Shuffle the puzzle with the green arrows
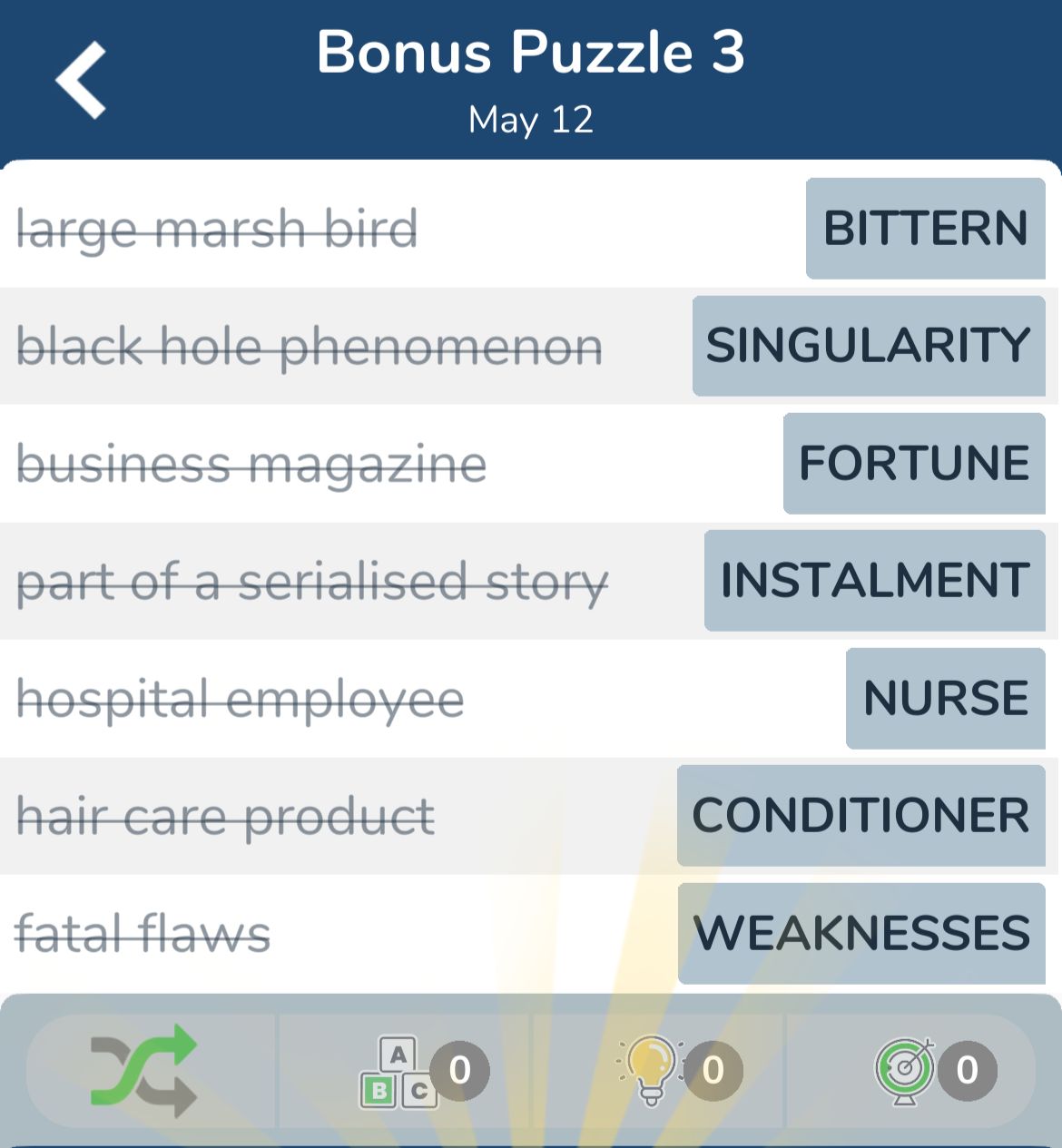Viewport: 1062px width, 1148px height. (144, 1070)
